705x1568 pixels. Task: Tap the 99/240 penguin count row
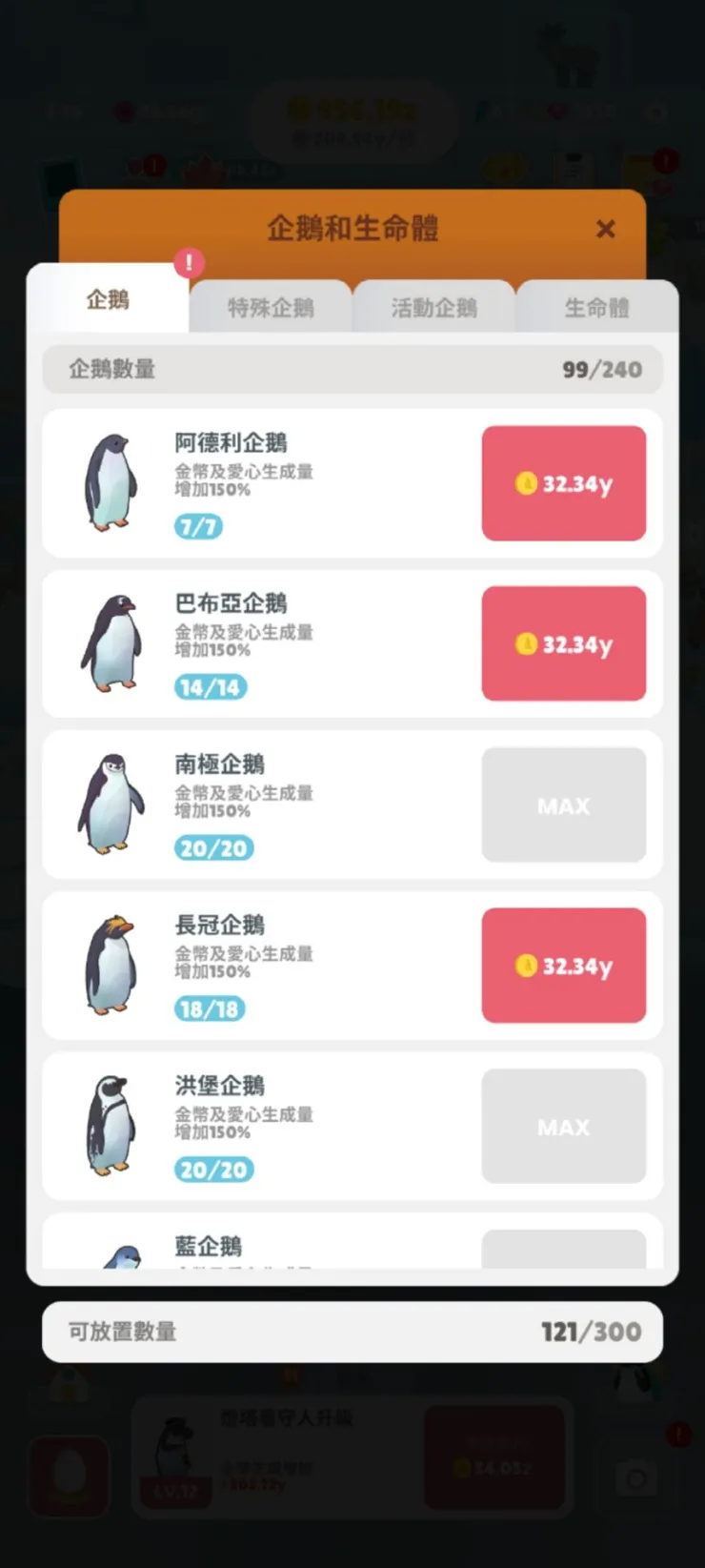pos(352,370)
